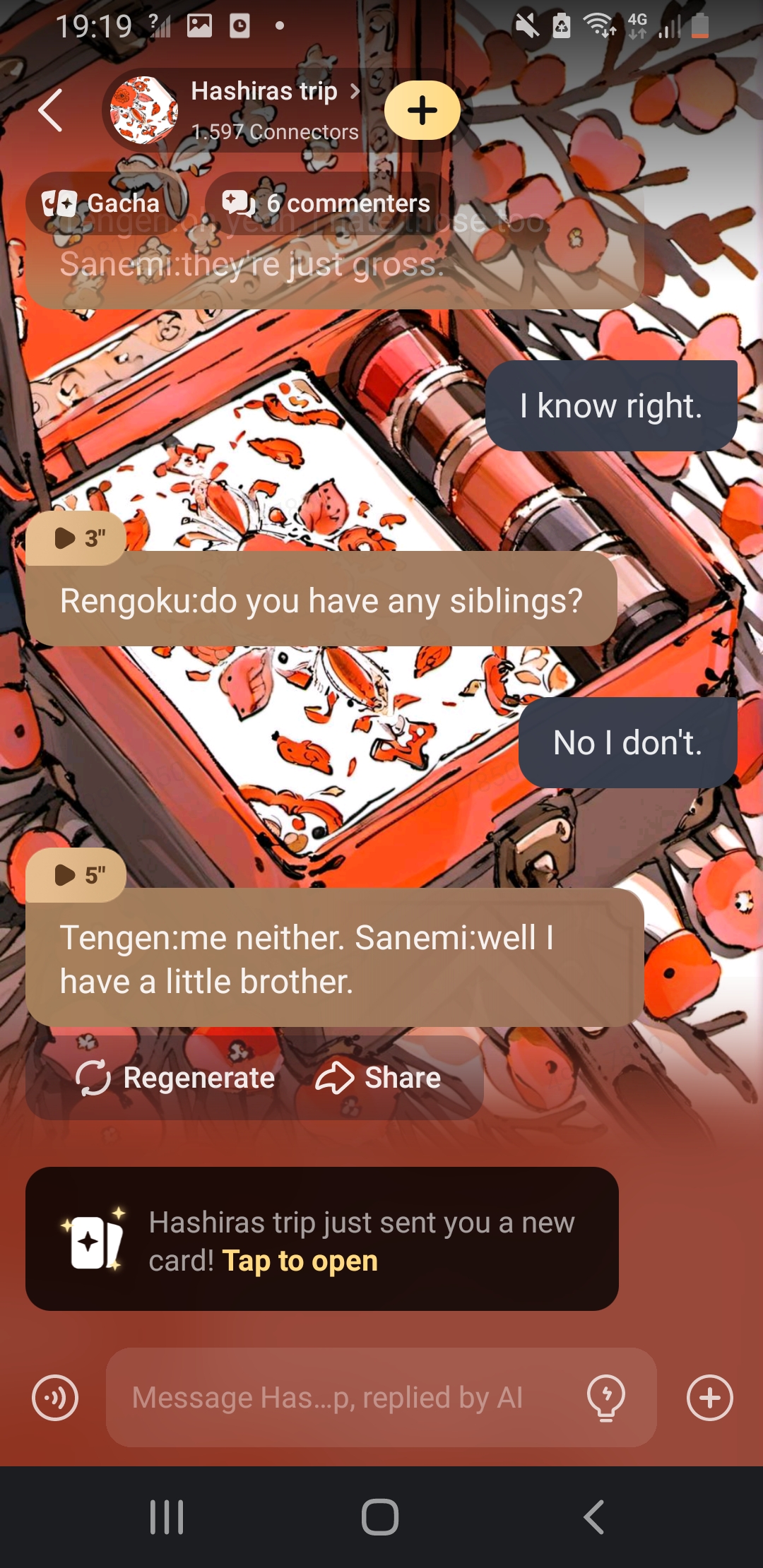Viewport: 763px width, 1568px height.
Task: Share the Tengen and Sanemi reply
Action: [x=379, y=1078]
